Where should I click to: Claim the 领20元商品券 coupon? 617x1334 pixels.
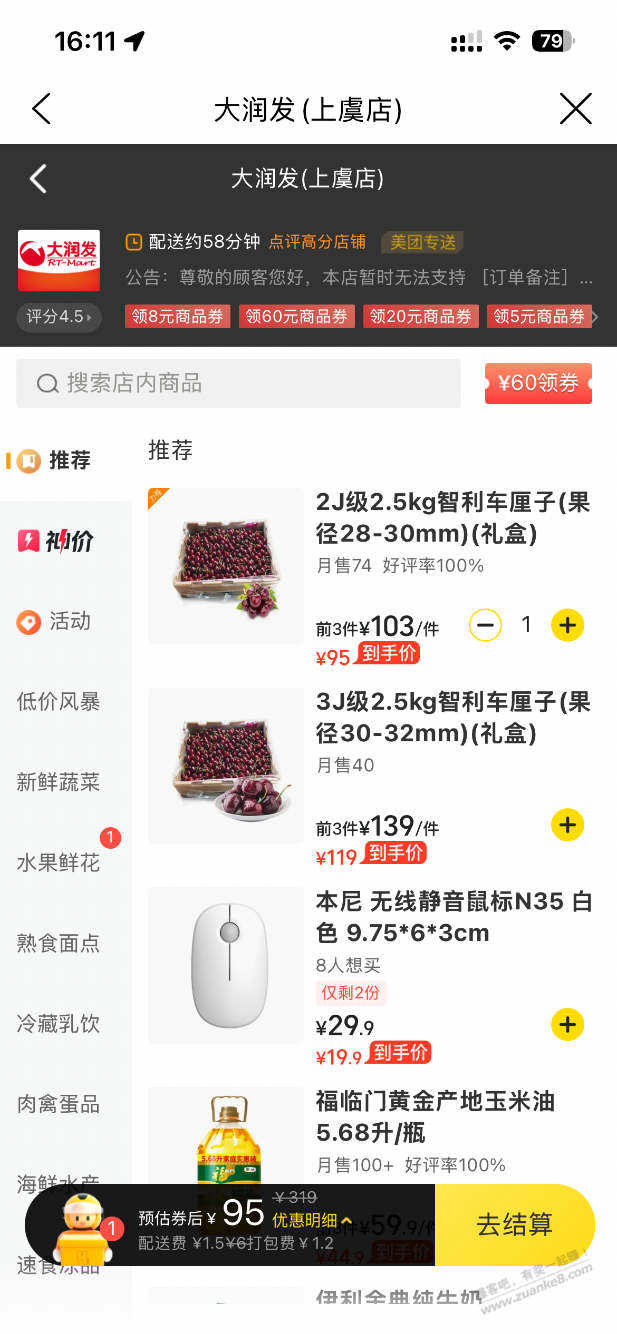tap(421, 316)
